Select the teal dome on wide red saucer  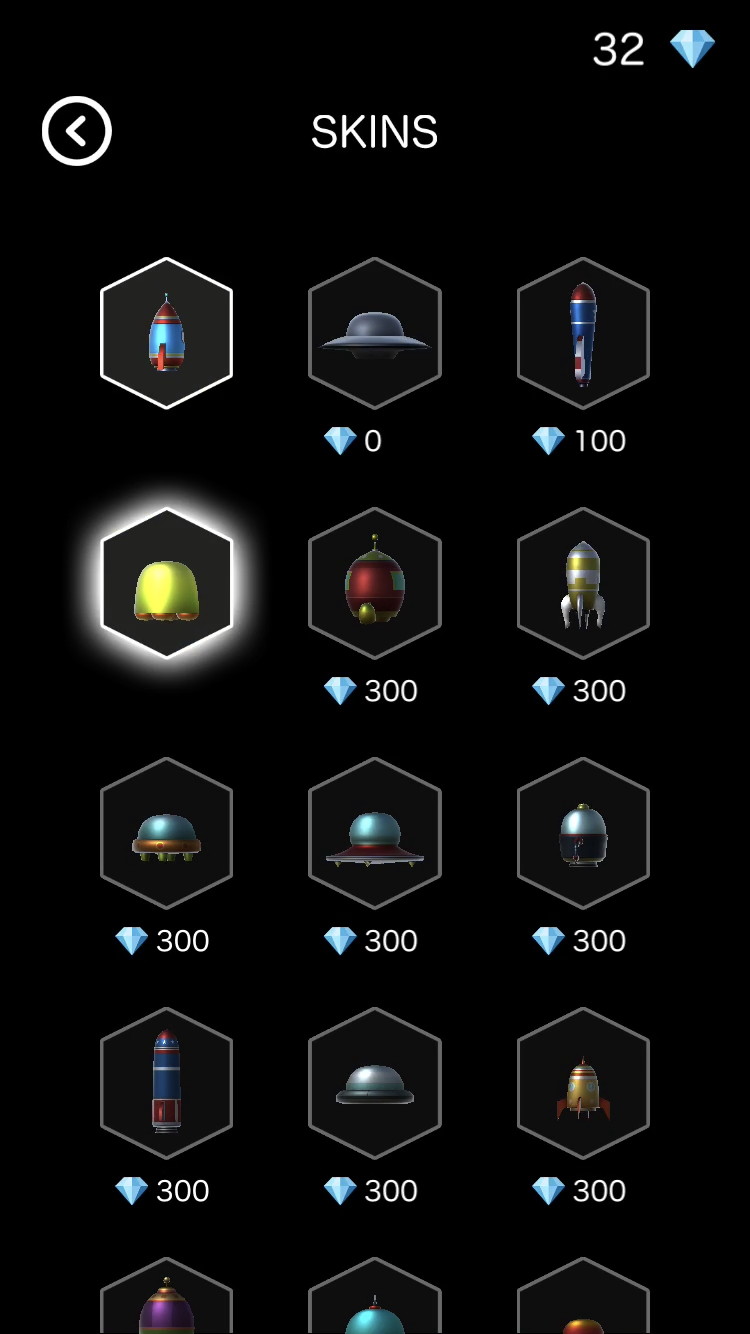point(374,833)
